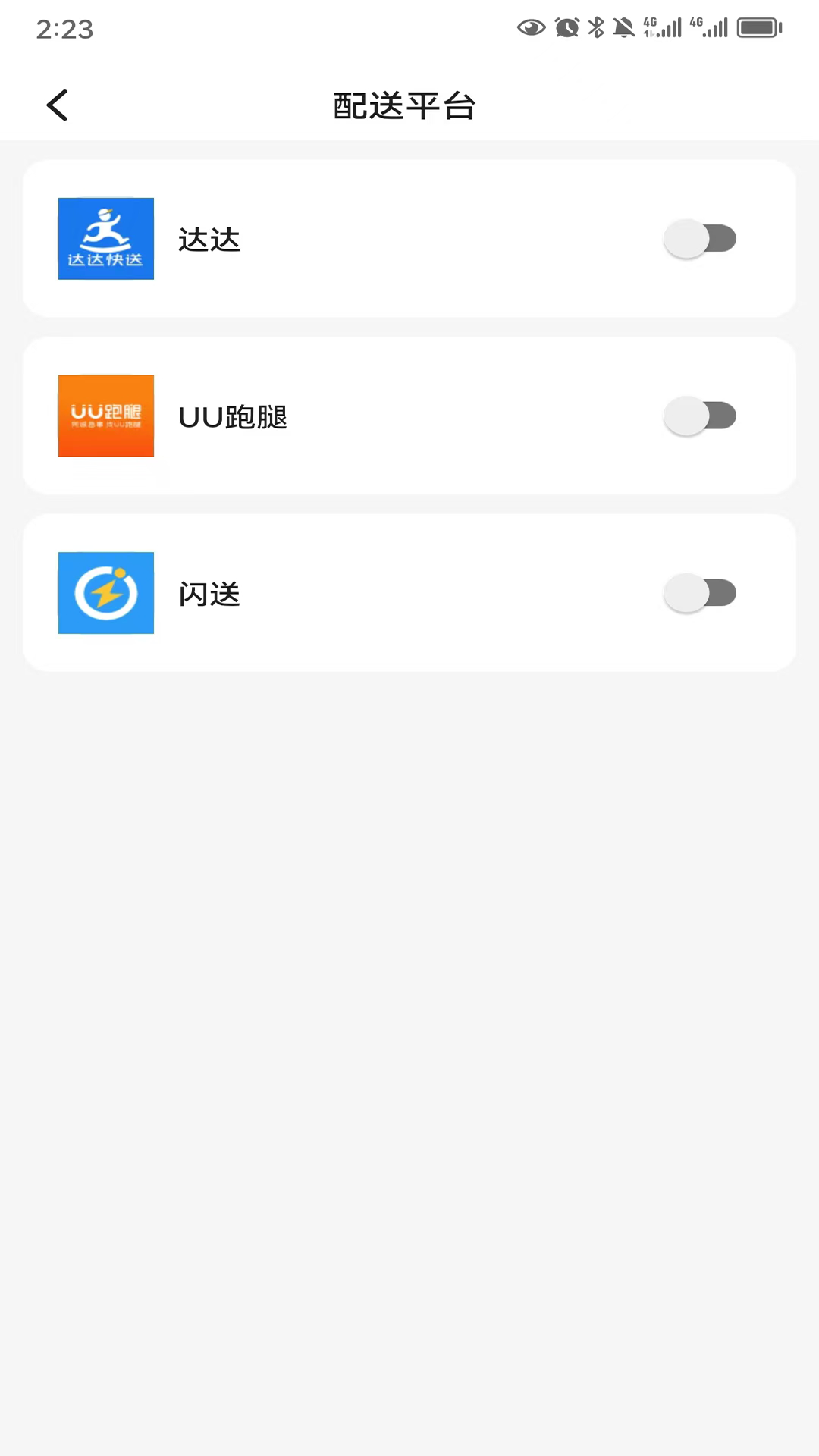Click the UU跑腿 text label
Screen dimensions: 819x1456
tap(232, 417)
